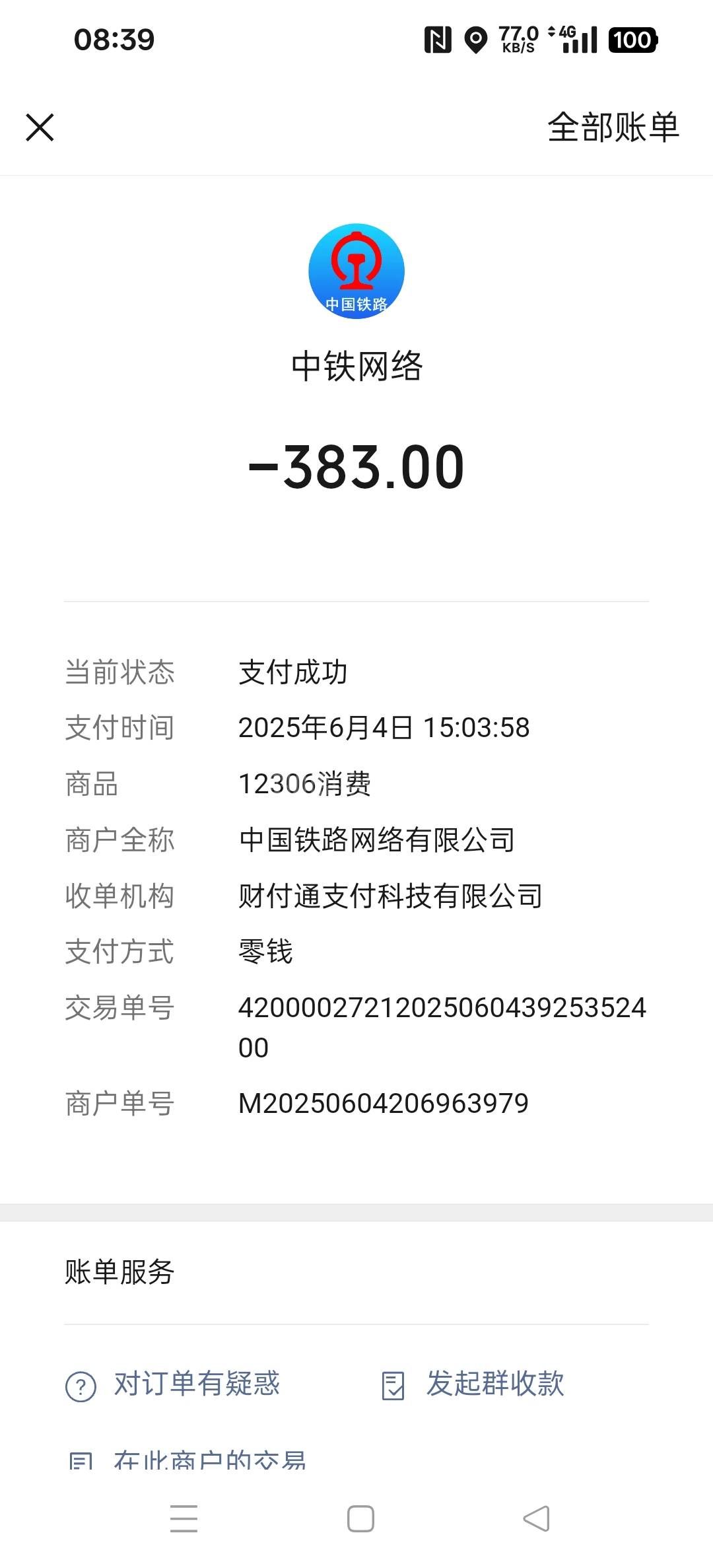Open 全部账单 to view all bills
Screen dimensions: 713x1568
(x=613, y=127)
